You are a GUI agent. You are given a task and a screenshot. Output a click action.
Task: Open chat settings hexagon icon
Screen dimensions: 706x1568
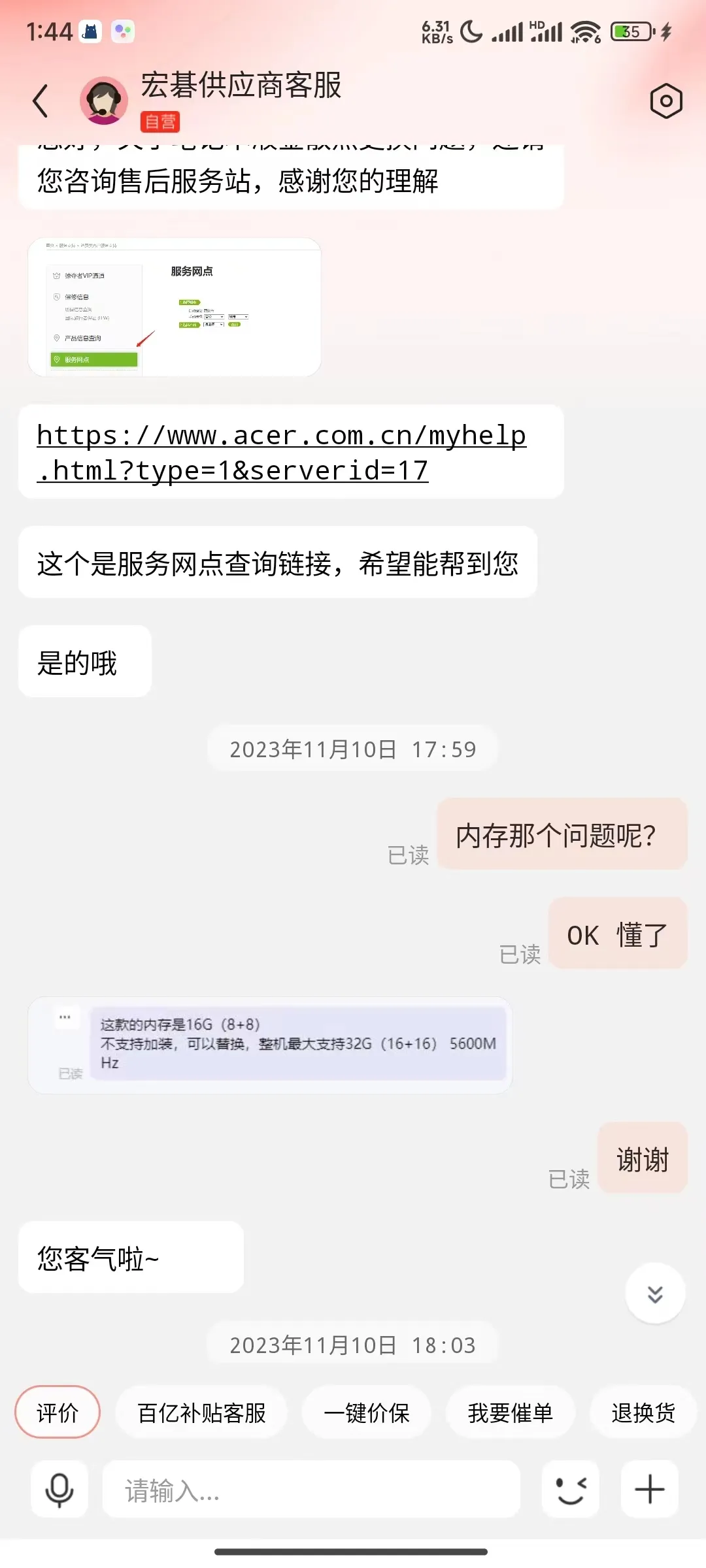(665, 101)
